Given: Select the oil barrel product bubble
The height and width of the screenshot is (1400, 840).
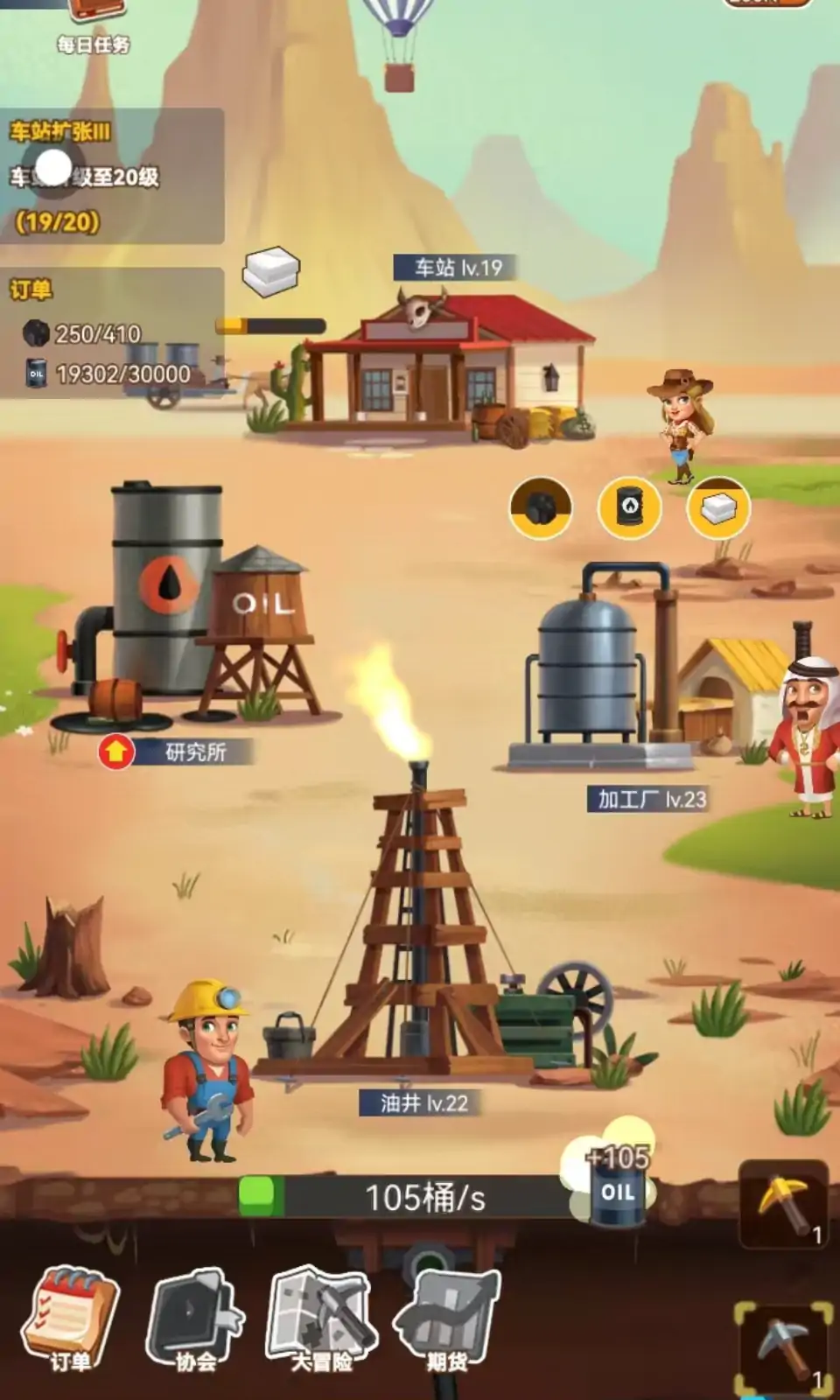Looking at the screenshot, I should (629, 507).
